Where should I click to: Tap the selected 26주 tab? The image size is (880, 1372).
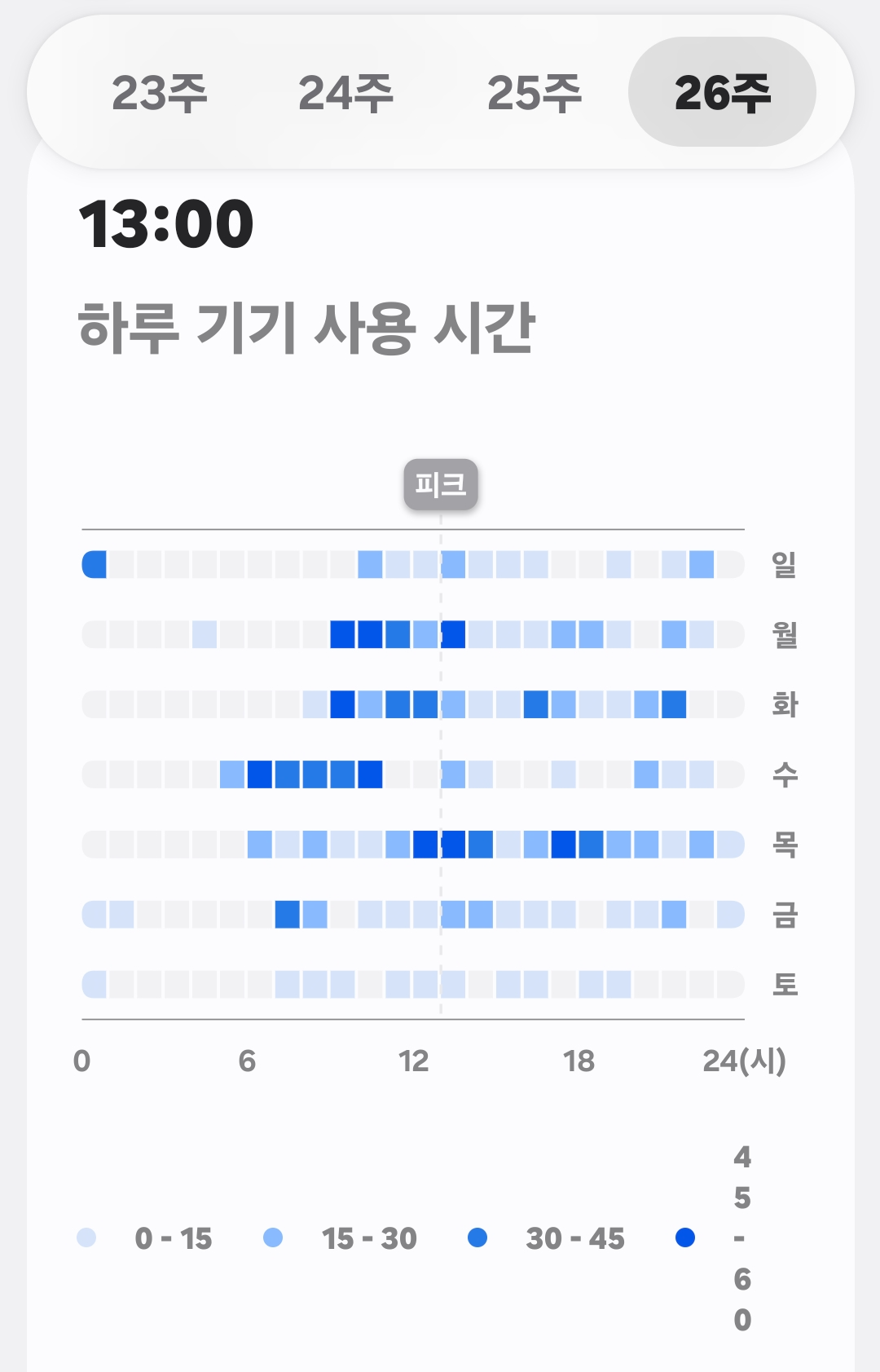click(722, 92)
